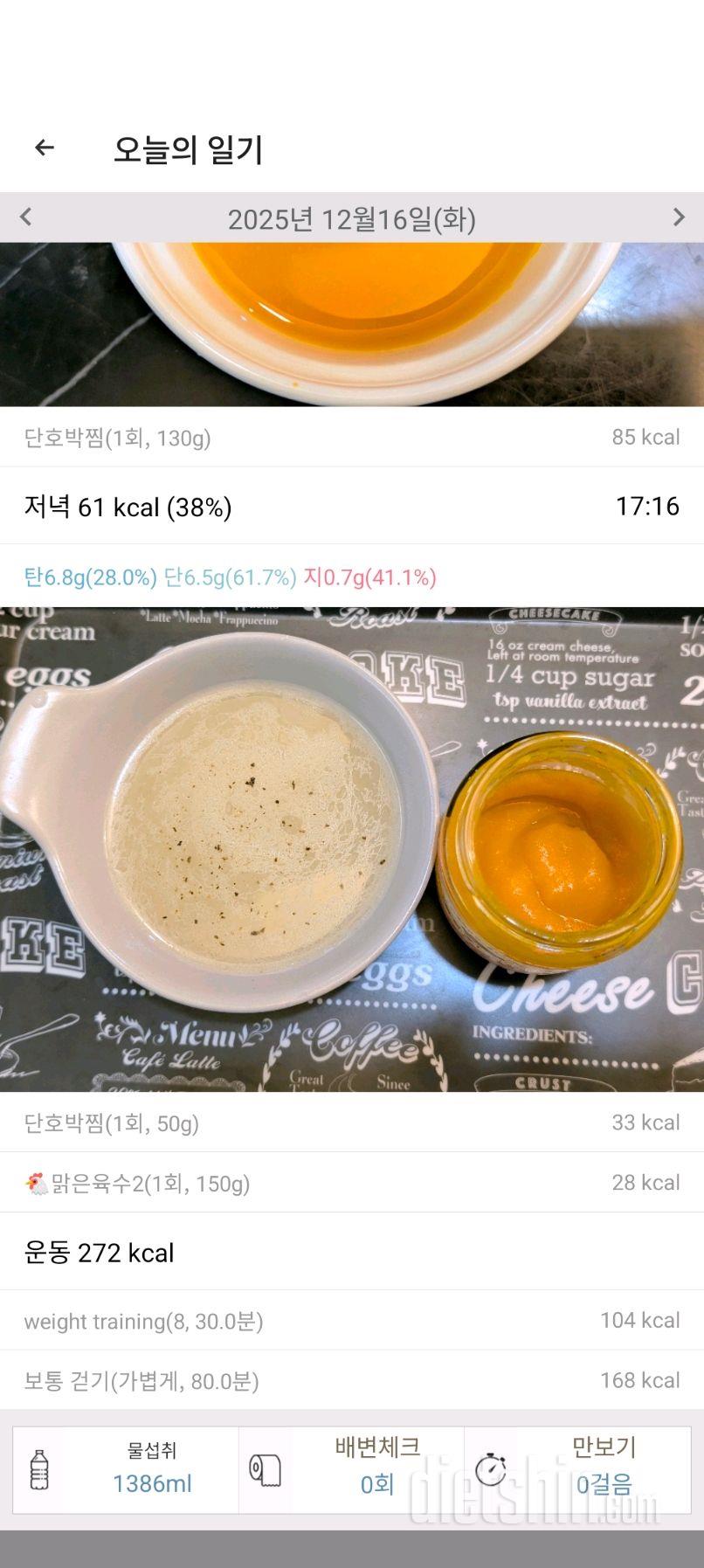Open the 운동 272 kcal exercise section
The height and width of the screenshot is (1568, 704).
351,1252
